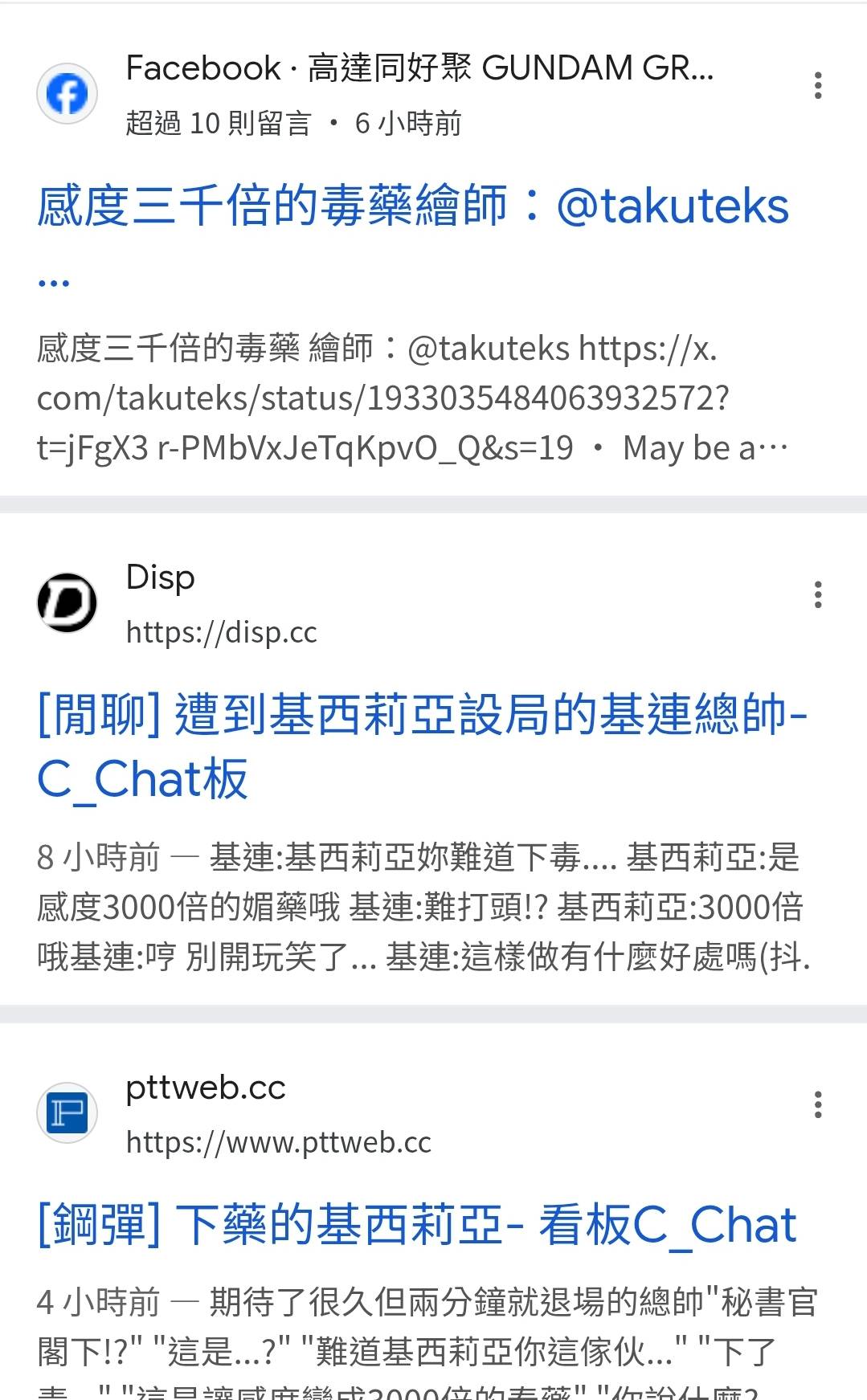867x1400 pixels.
Task: Visit the Disp disp.cc source header
Action: [x=178, y=604]
